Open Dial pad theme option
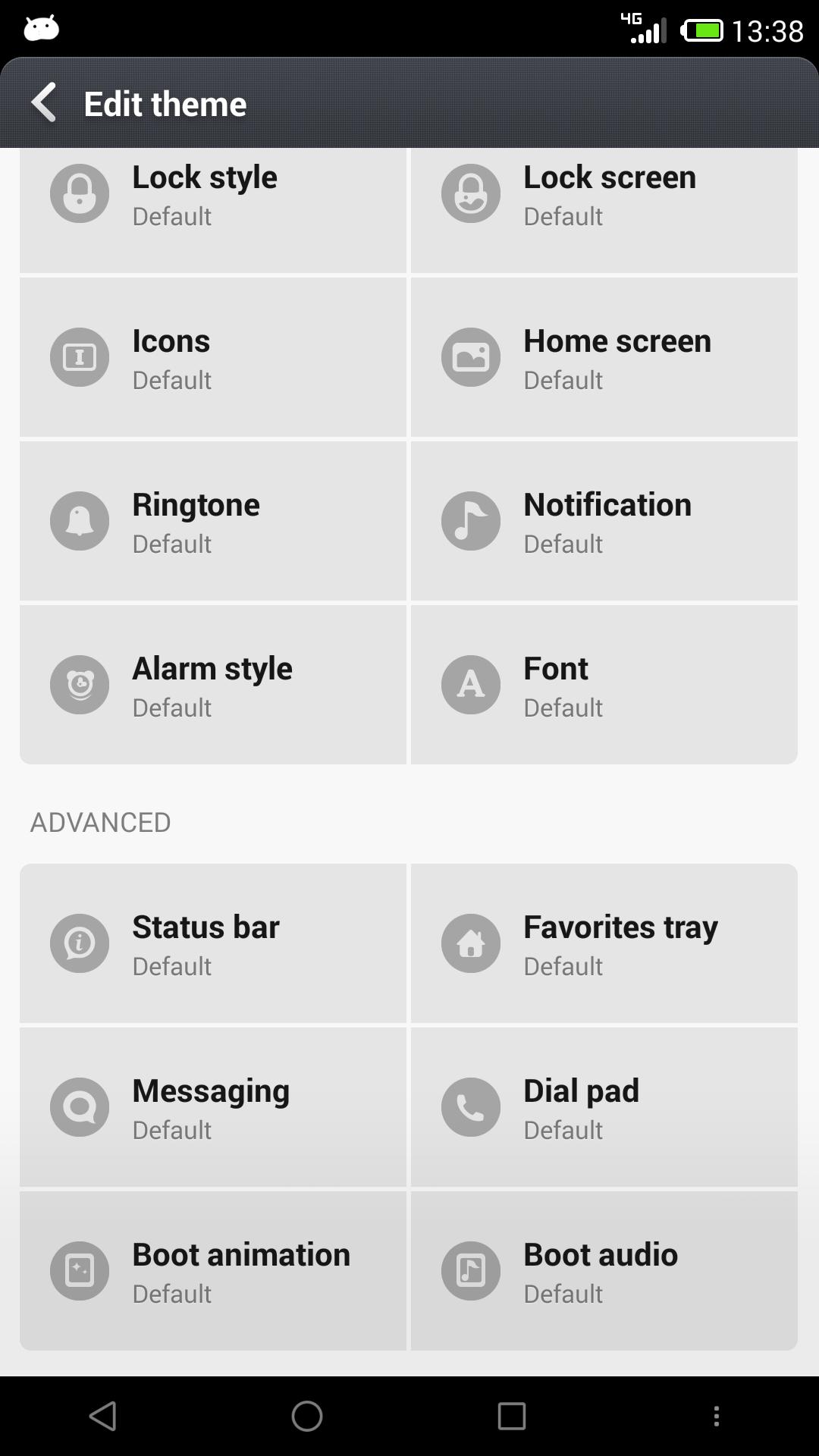The width and height of the screenshot is (819, 1456). coord(604,1107)
